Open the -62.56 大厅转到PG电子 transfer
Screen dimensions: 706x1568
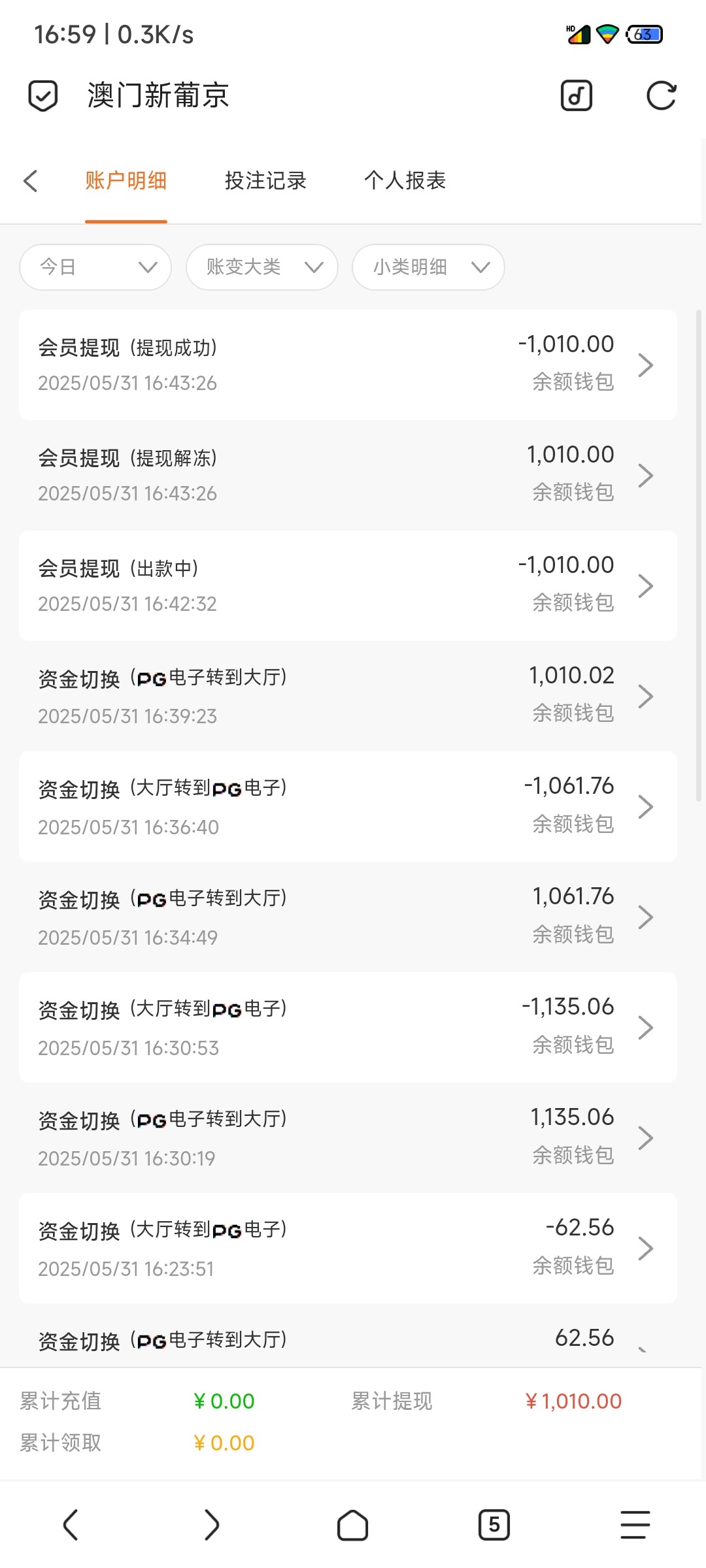click(x=348, y=1248)
